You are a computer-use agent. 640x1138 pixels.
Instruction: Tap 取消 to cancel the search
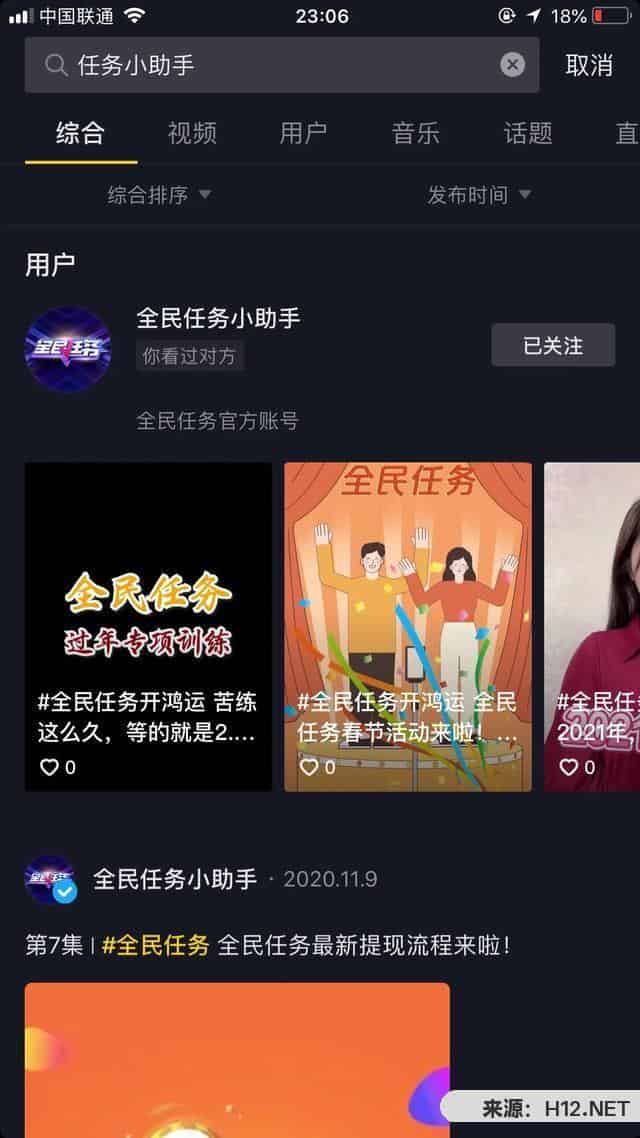(x=589, y=65)
